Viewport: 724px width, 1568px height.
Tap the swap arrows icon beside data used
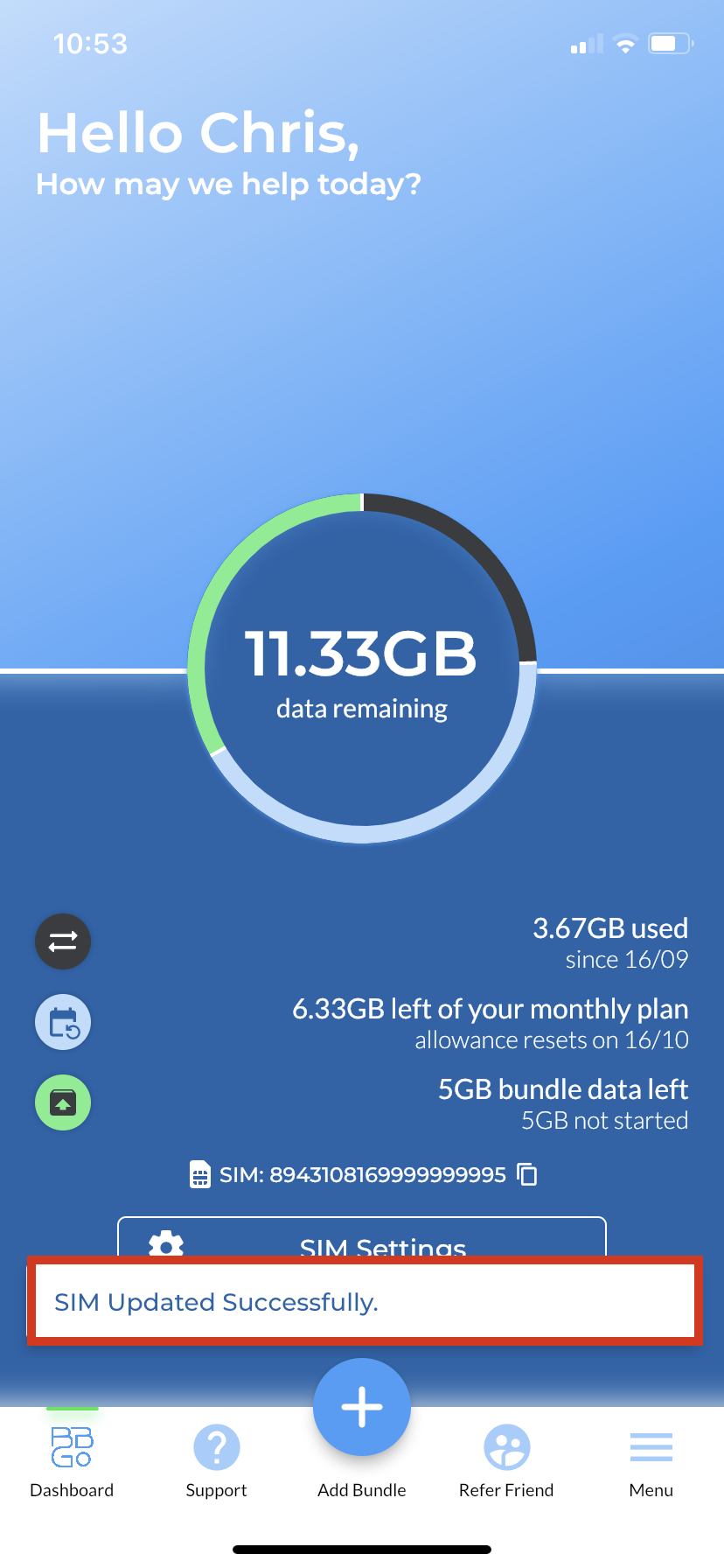tap(63, 941)
